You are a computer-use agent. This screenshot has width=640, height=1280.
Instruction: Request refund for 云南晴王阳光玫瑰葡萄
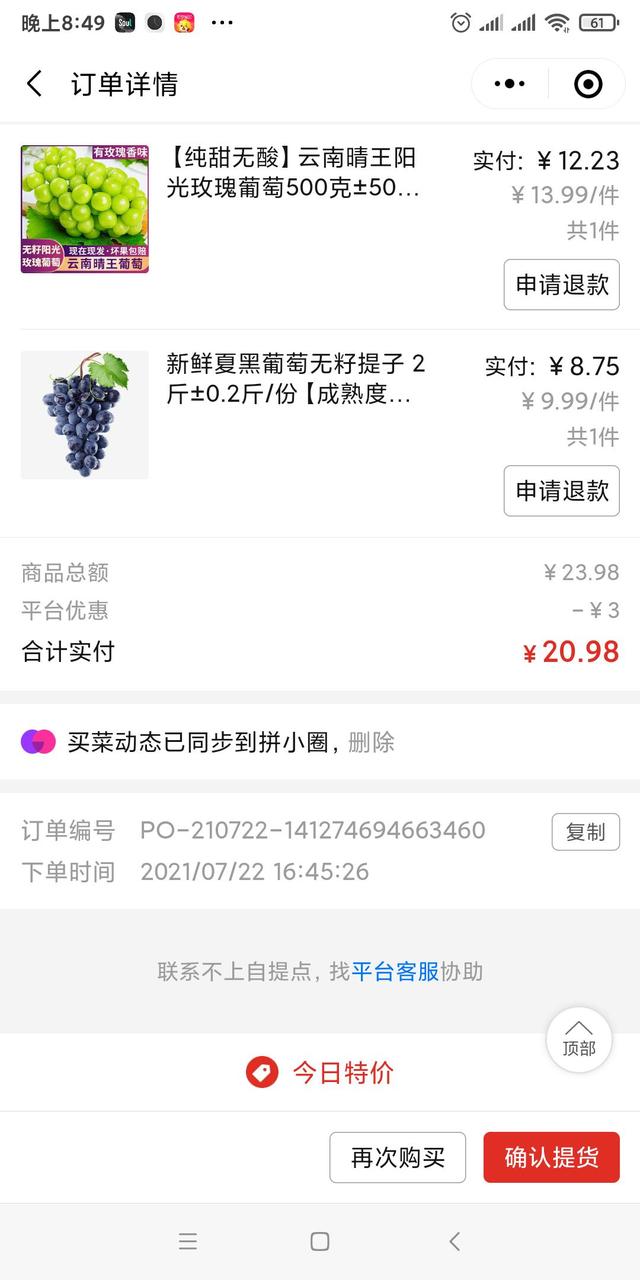click(561, 284)
